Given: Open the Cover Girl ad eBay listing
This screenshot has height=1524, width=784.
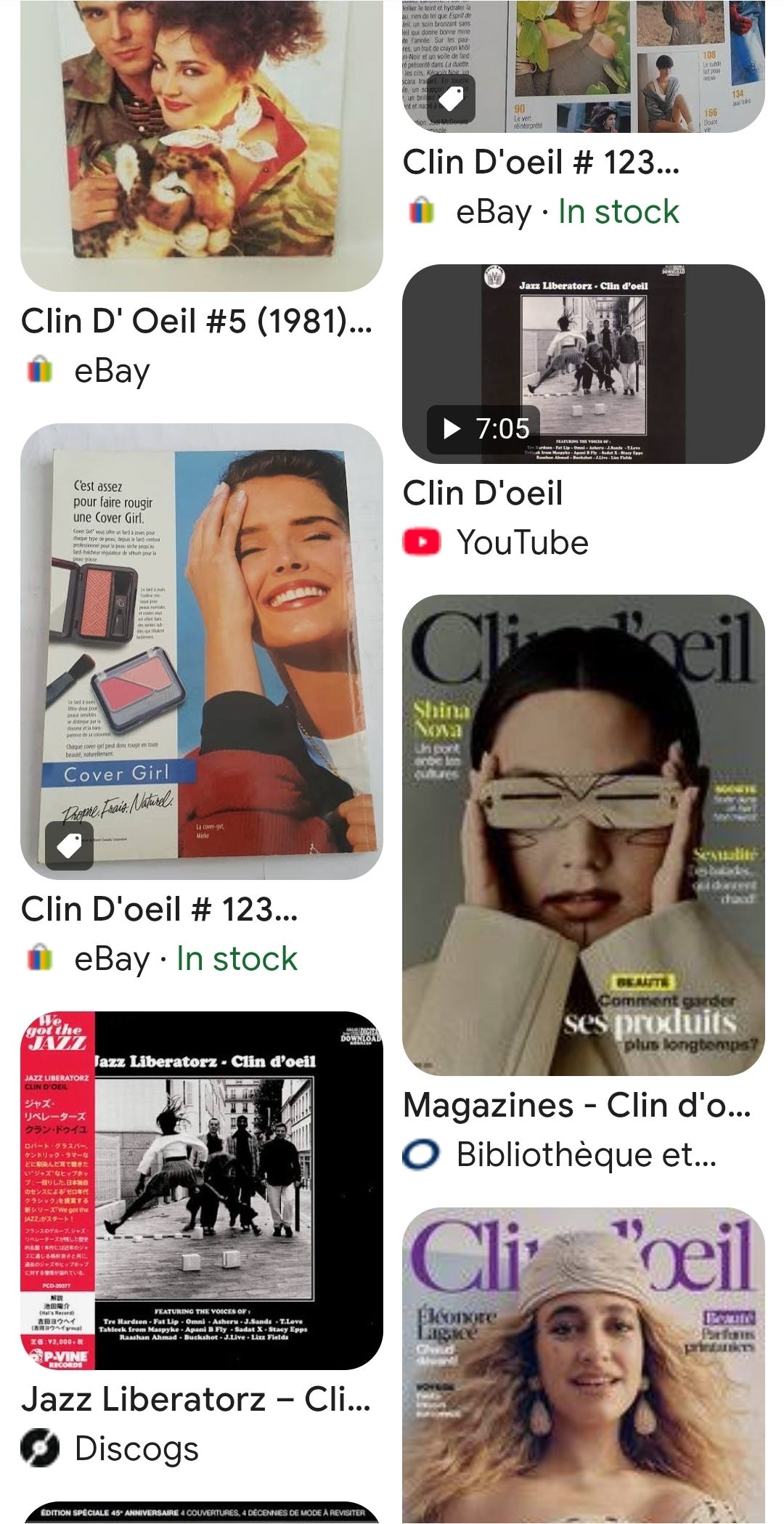Looking at the screenshot, I should pos(201,651).
